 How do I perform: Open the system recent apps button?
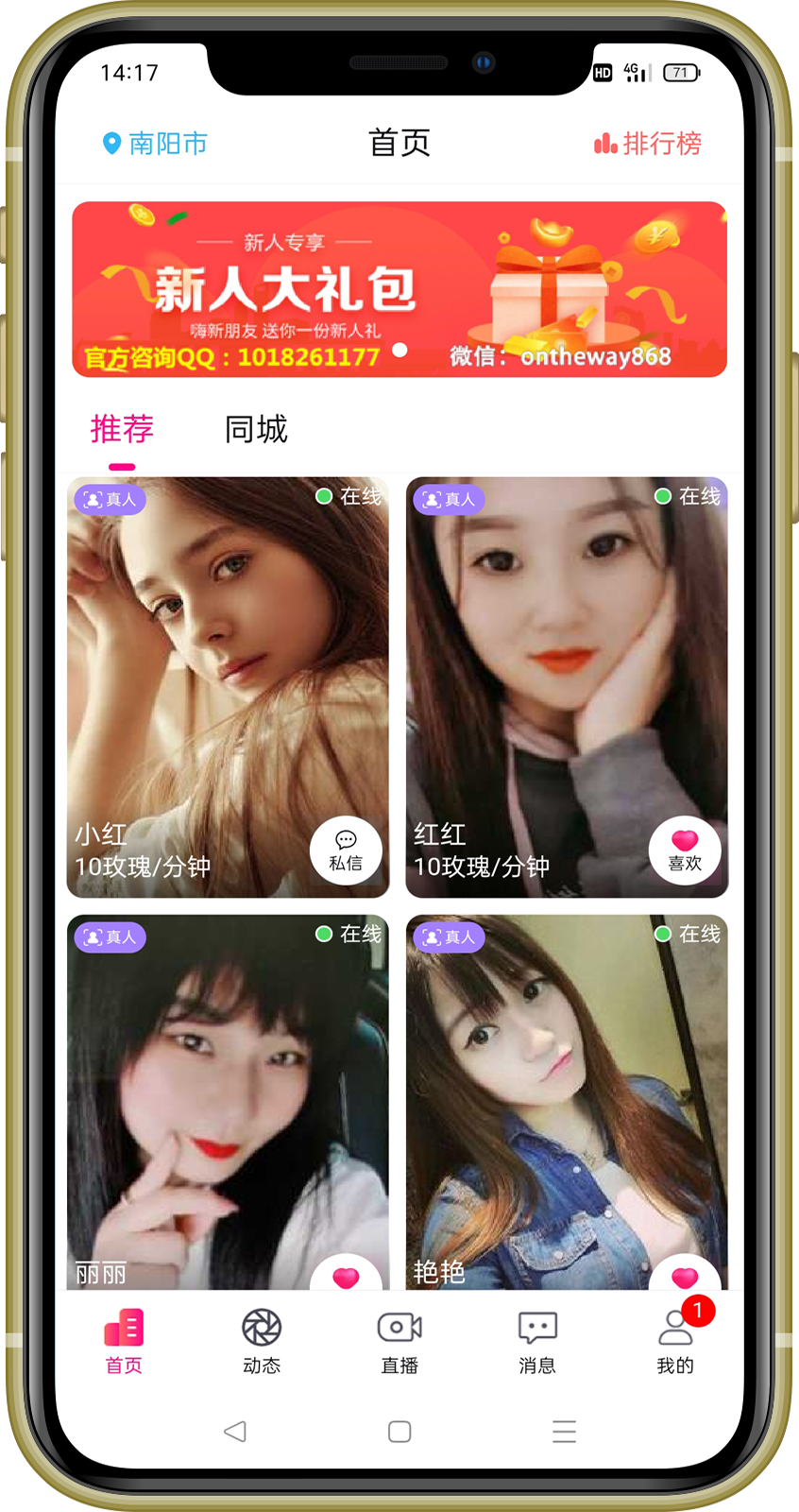pyautogui.click(x=564, y=1432)
